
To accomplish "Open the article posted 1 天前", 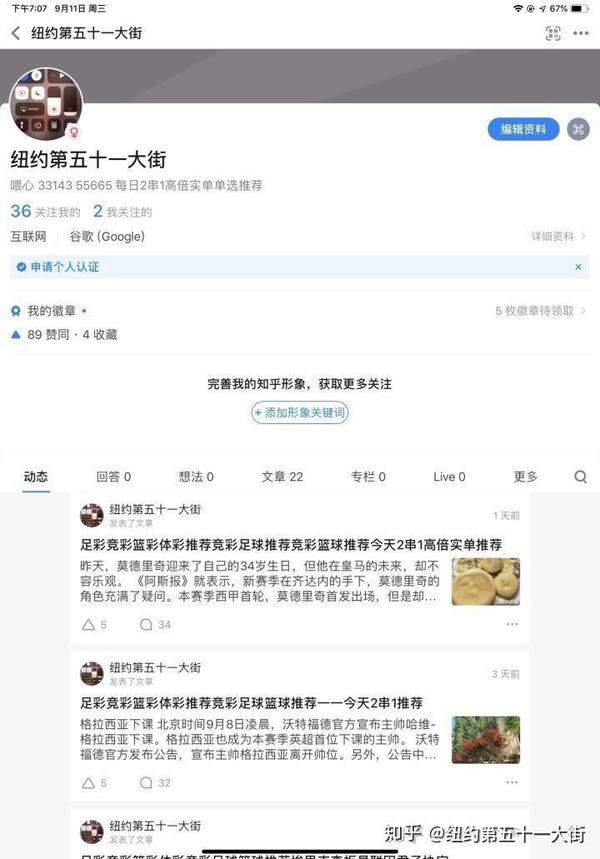I will click(x=290, y=545).
